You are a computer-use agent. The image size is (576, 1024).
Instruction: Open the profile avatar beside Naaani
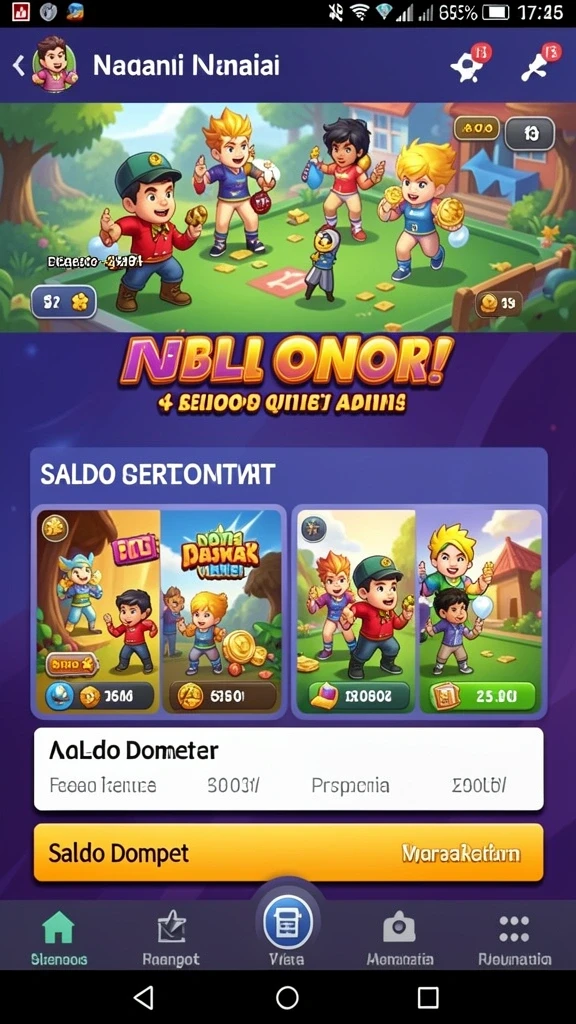click(54, 64)
